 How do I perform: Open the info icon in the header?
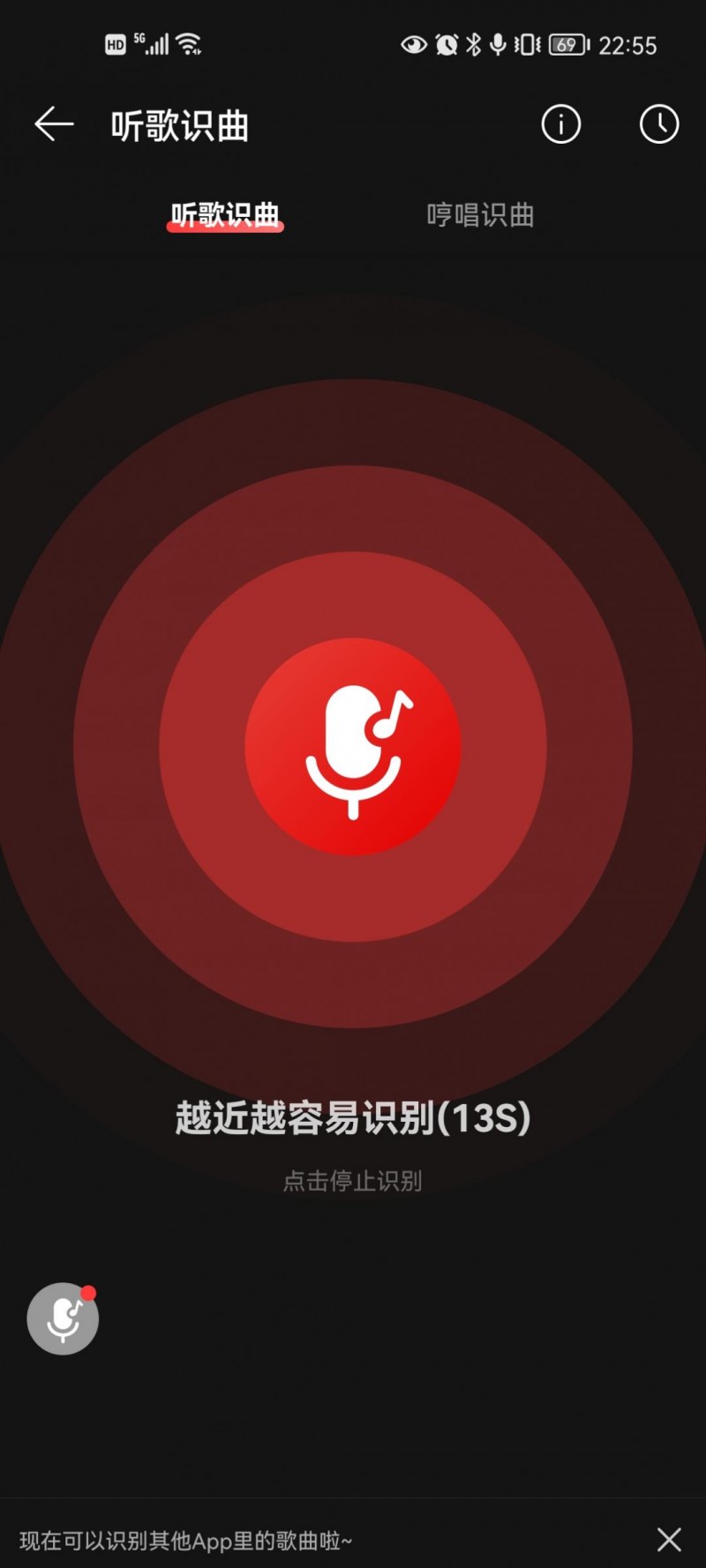561,124
